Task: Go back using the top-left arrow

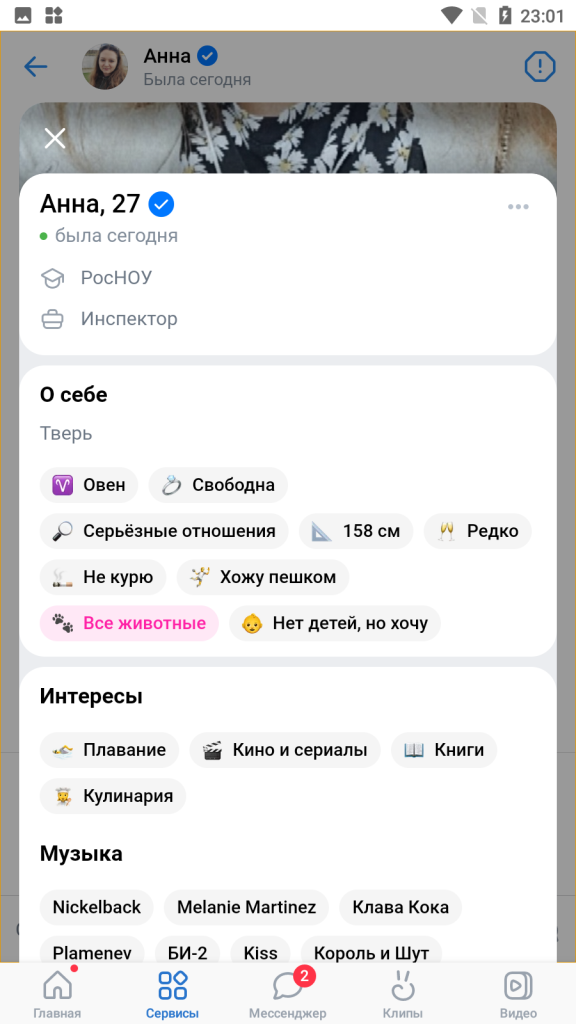Action: coord(35,67)
